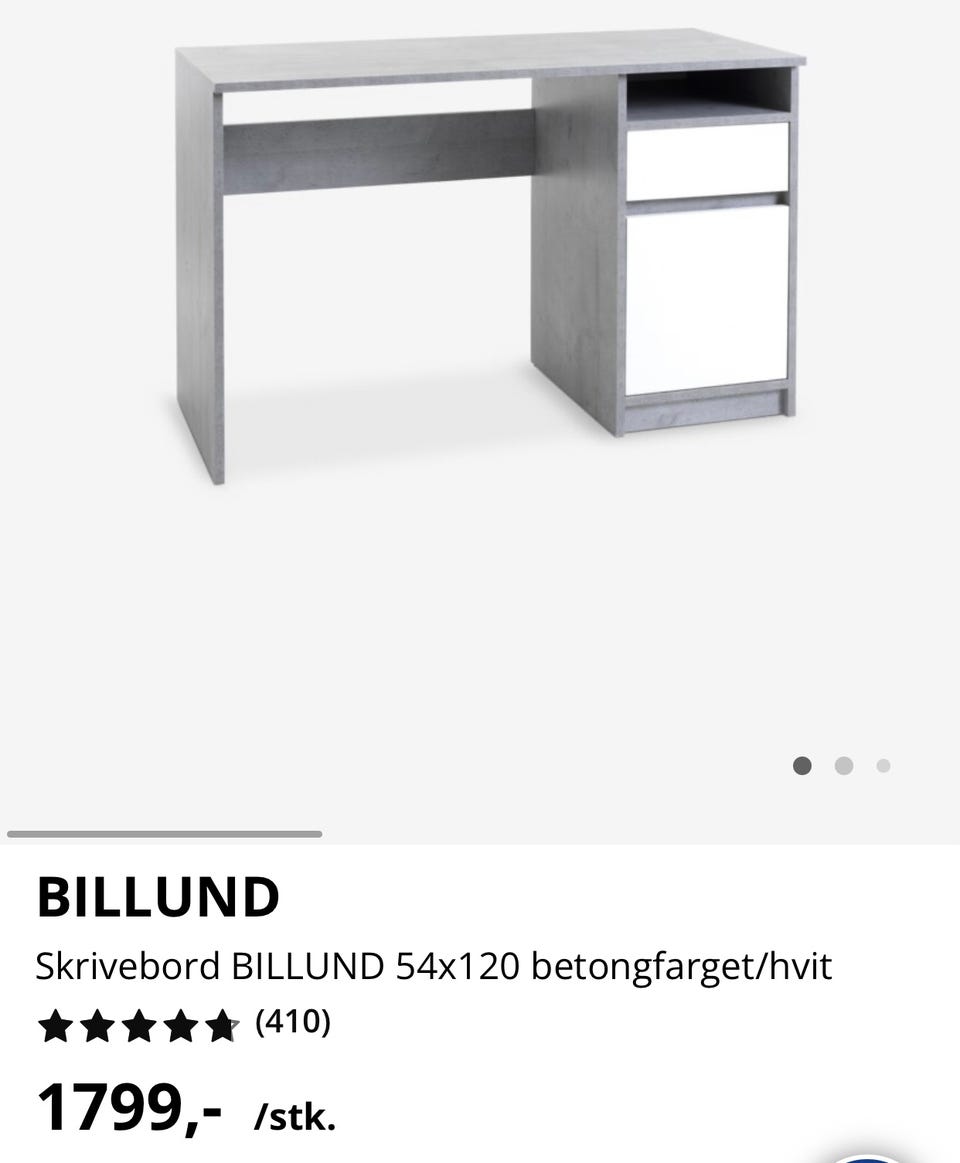Viewport: 960px width, 1163px height.
Task: Activate the currently highlighted slide indicator
Action: [x=802, y=766]
